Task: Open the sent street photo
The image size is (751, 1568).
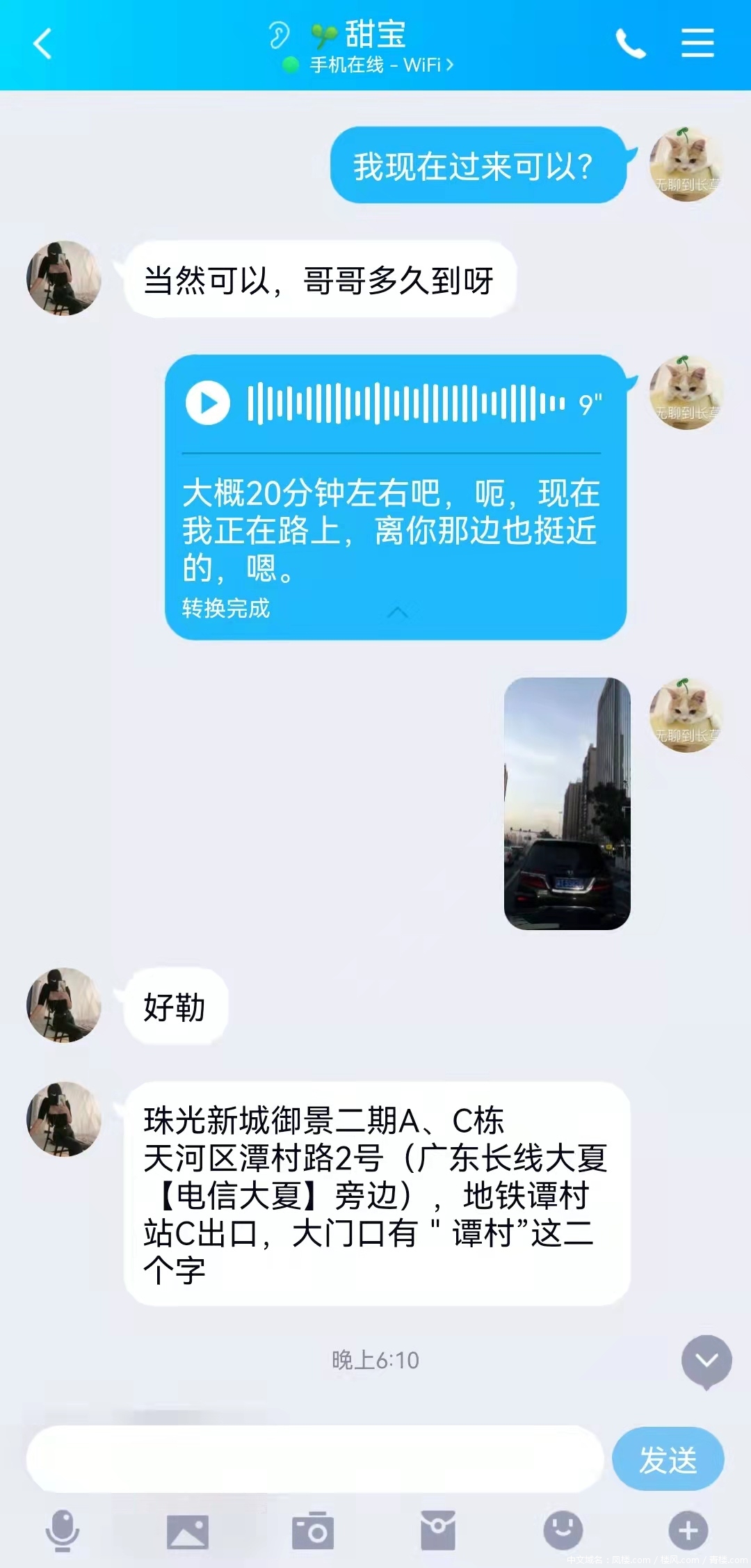Action: [x=567, y=803]
